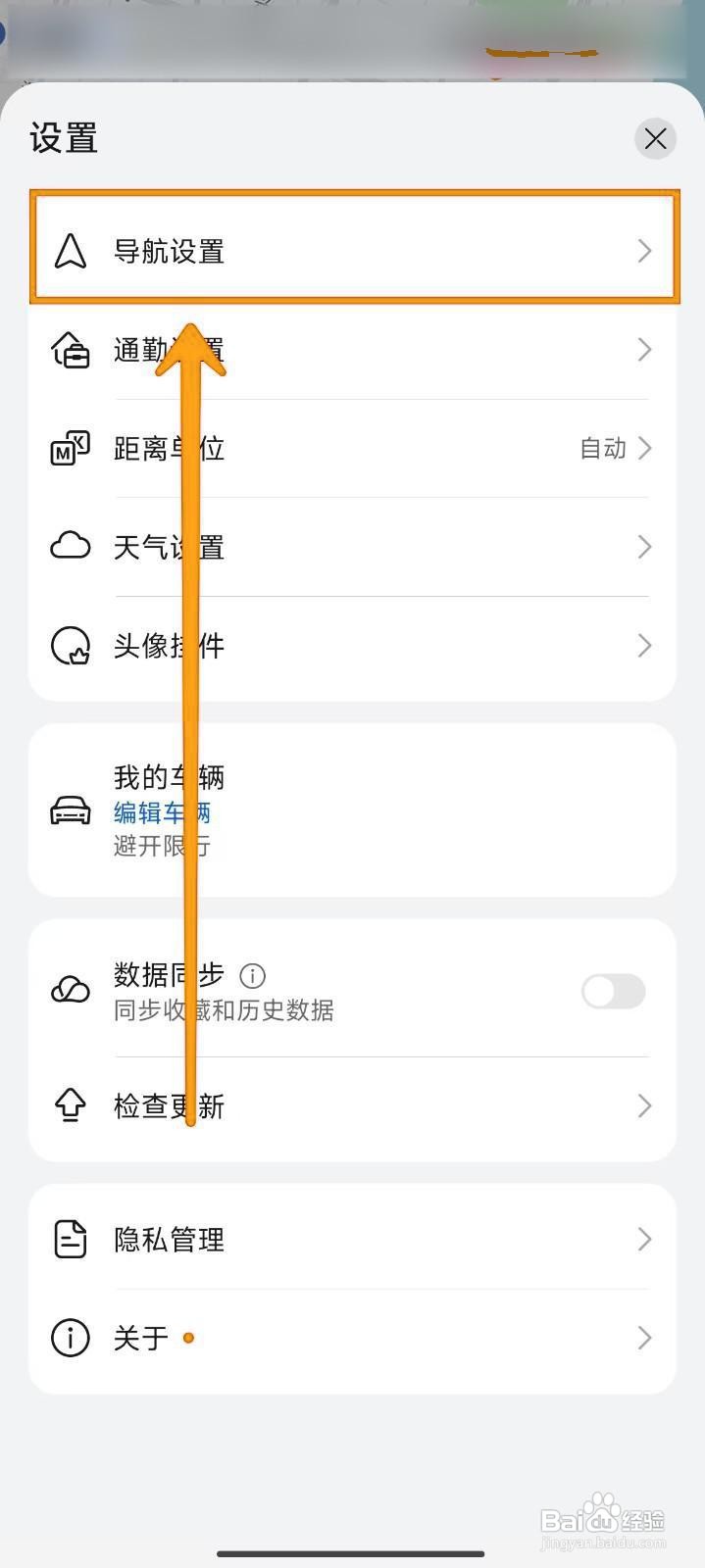Show info about 数据同步
The width and height of the screenshot is (705, 1568).
pos(253,975)
